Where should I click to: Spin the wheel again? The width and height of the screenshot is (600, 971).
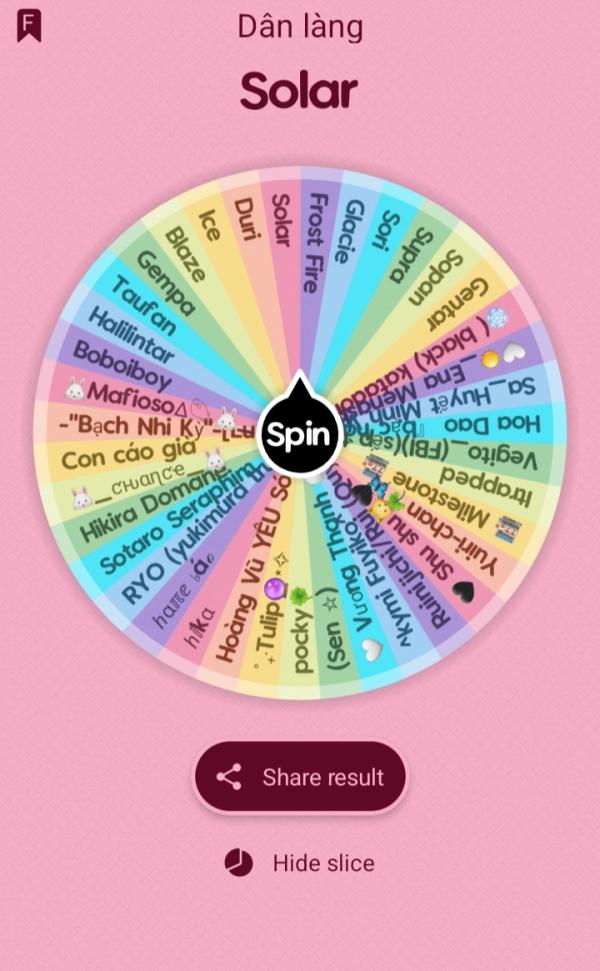tap(299, 436)
